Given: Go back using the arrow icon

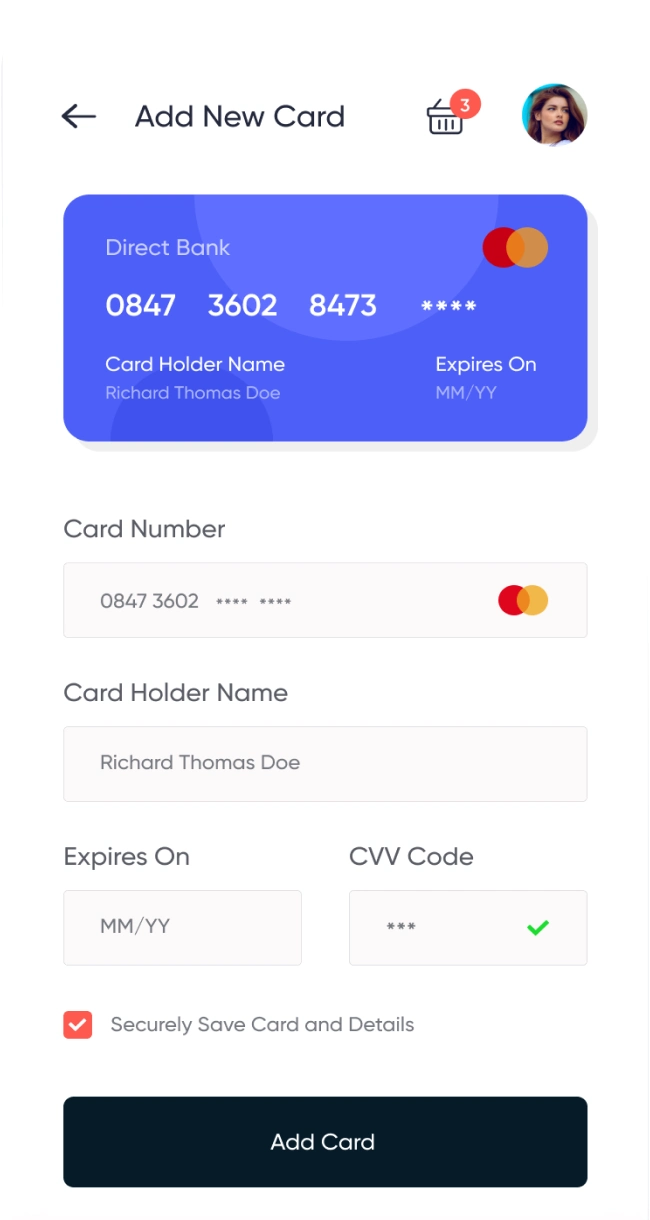Looking at the screenshot, I should (x=78, y=116).
